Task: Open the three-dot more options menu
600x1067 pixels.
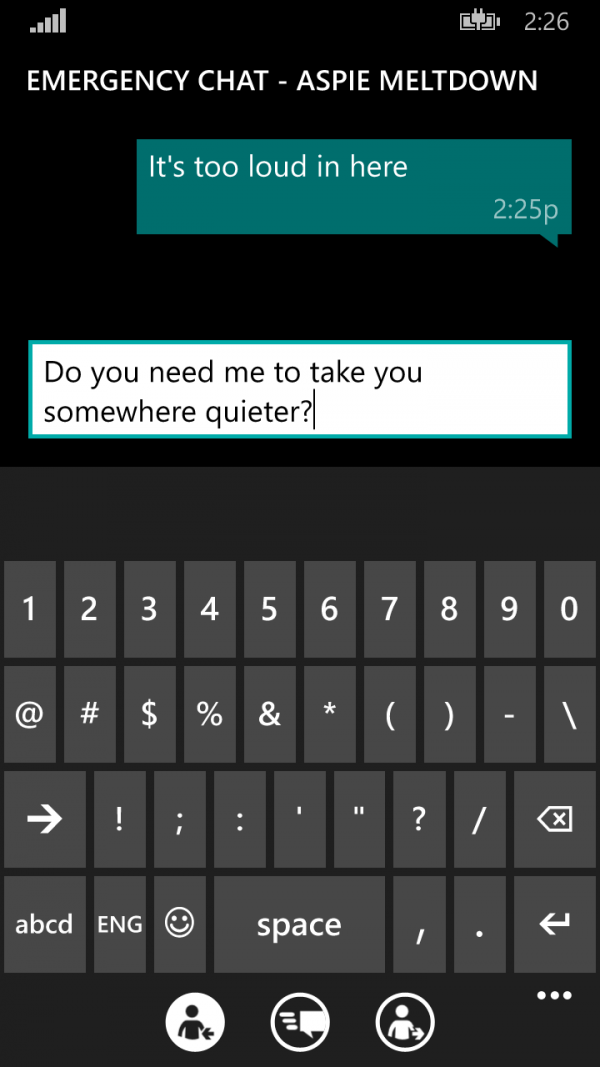Action: pyautogui.click(x=553, y=995)
